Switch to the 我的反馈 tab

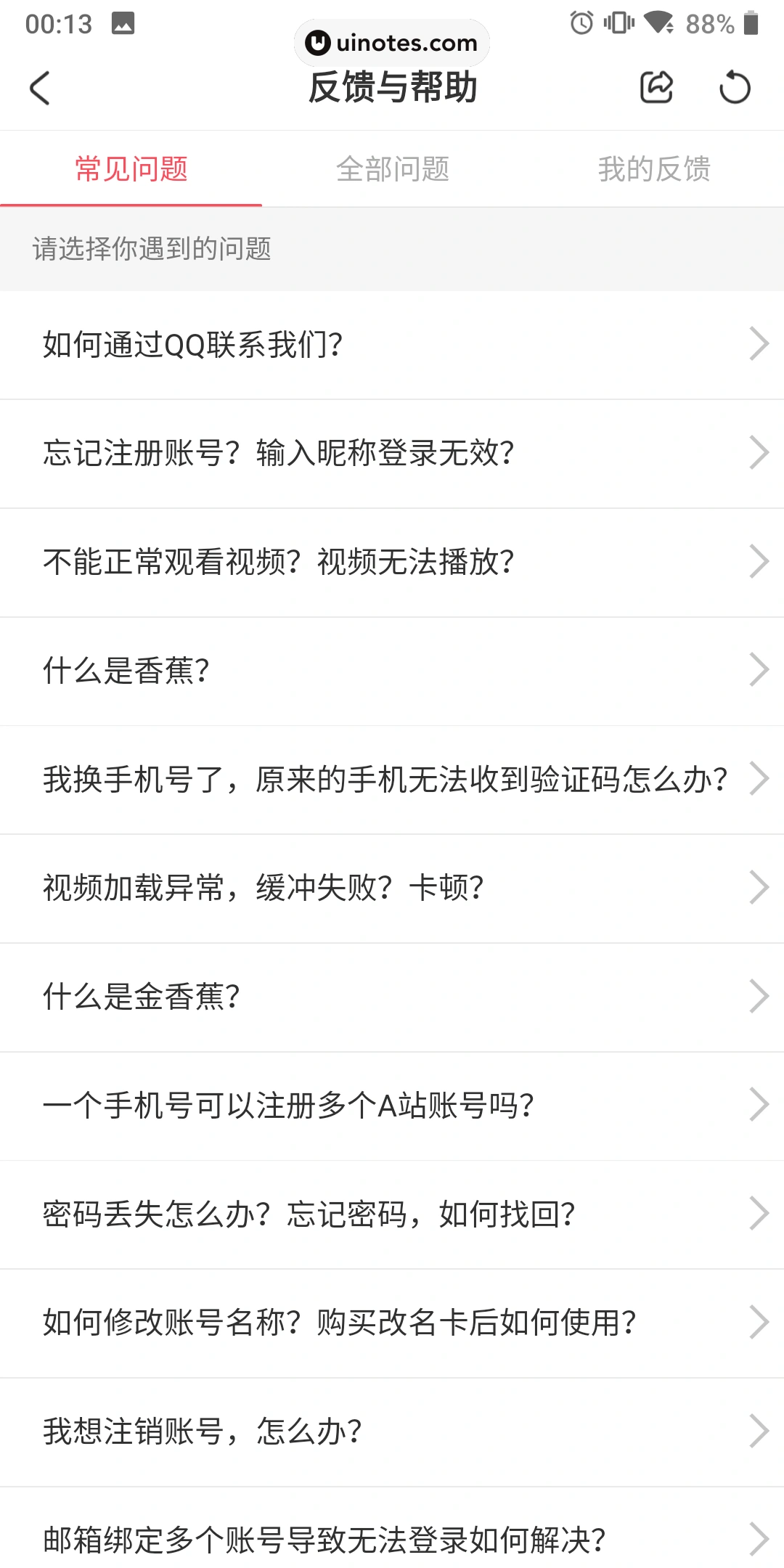[653, 169]
